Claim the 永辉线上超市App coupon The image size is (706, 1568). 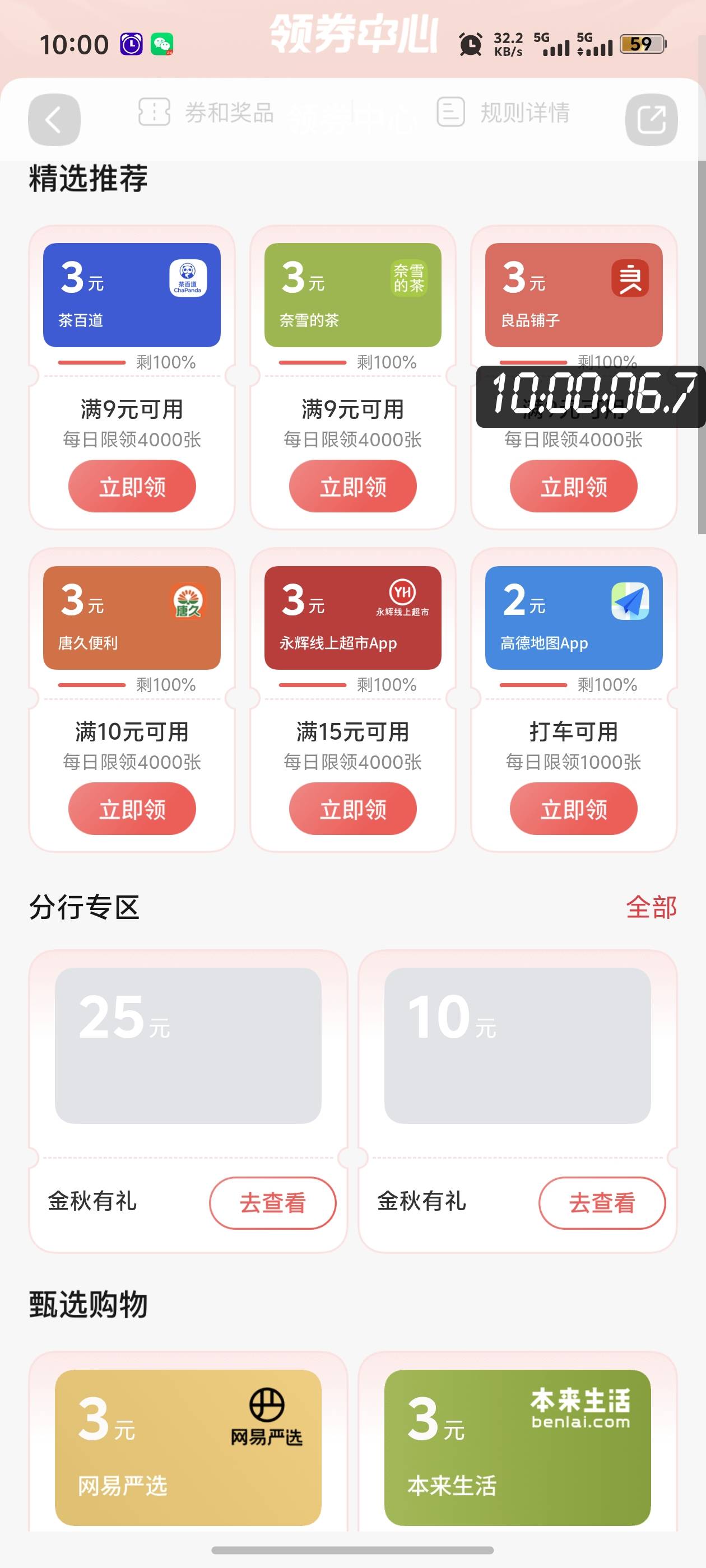point(352,809)
